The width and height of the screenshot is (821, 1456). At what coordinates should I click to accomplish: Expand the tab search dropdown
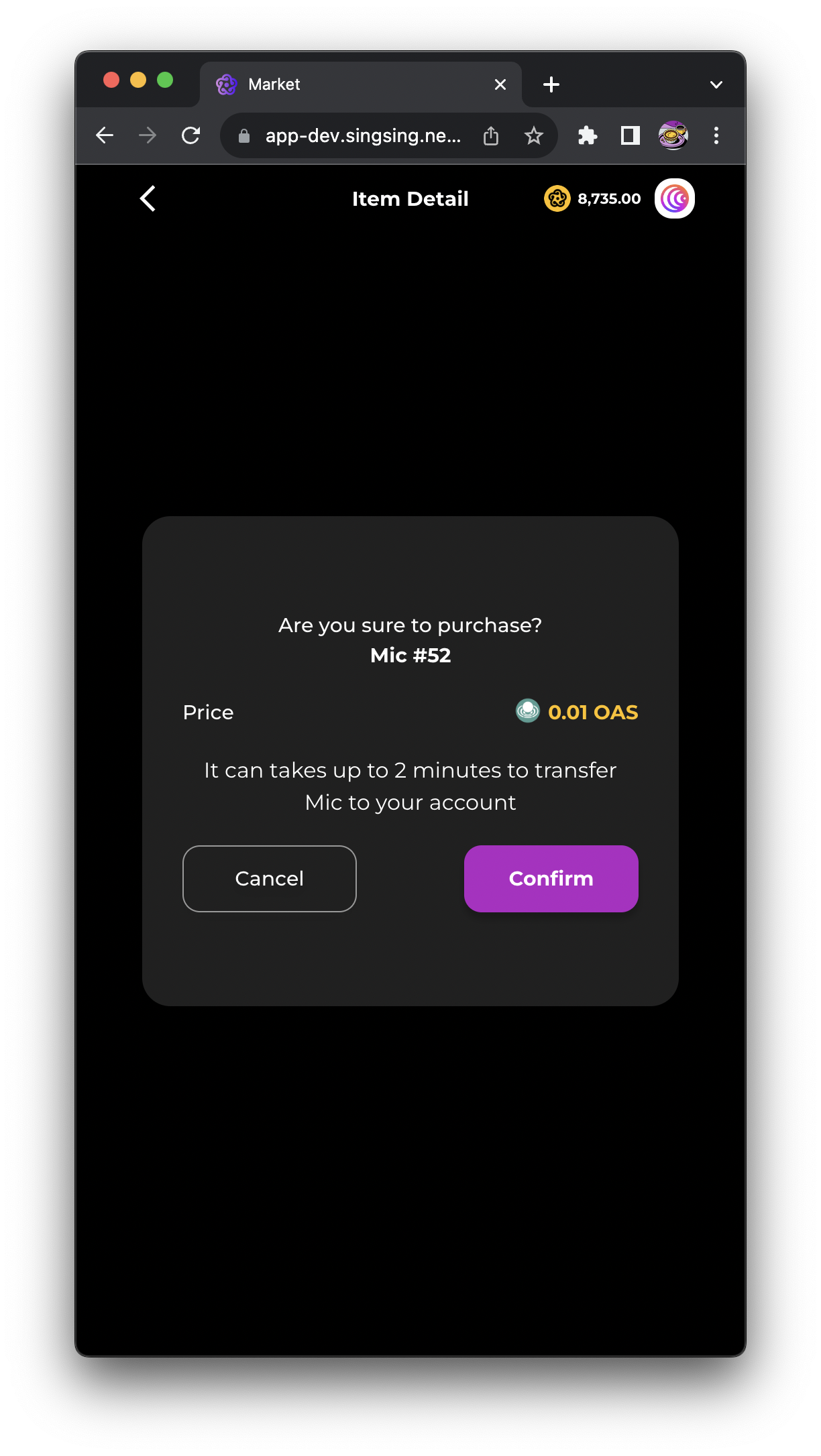point(716,84)
